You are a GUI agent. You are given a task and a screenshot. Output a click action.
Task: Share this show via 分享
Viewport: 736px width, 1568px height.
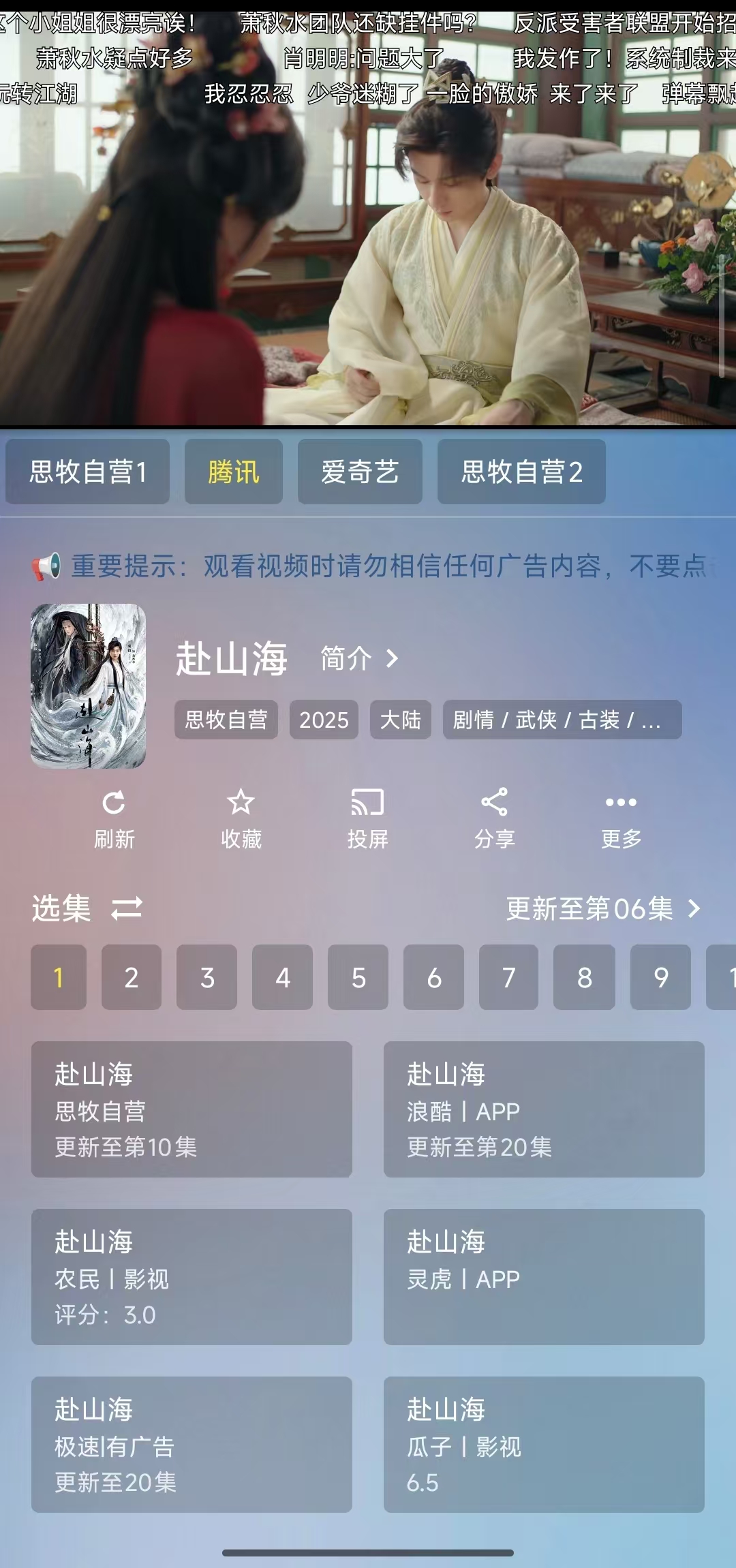point(494,819)
